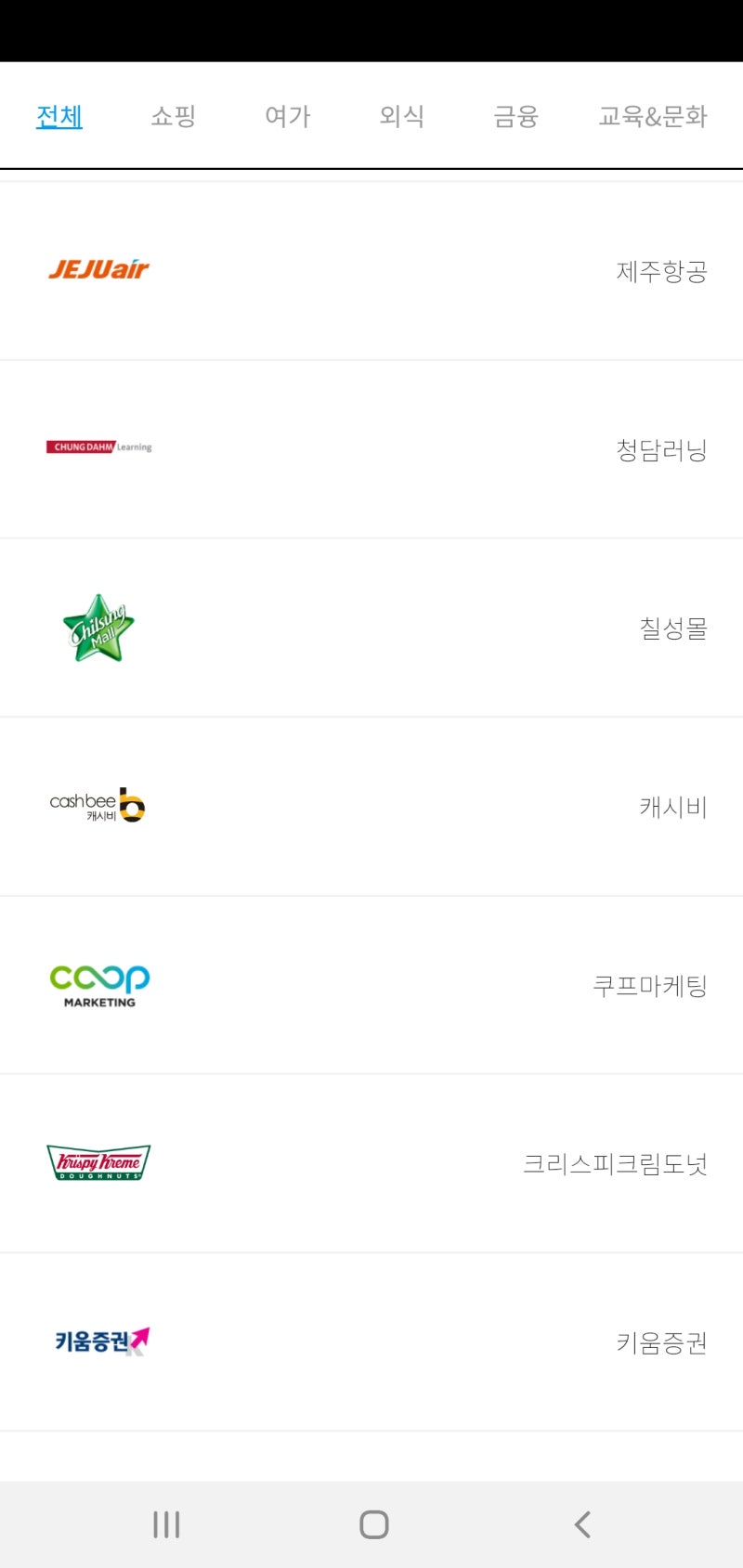Click the 캐시비 brand name
The width and height of the screenshot is (743, 1568).
pos(673,808)
